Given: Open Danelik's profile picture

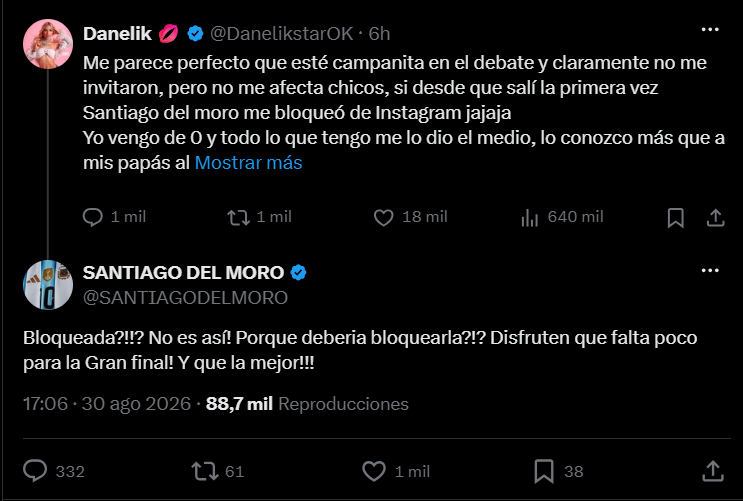Looking at the screenshot, I should [48, 44].
